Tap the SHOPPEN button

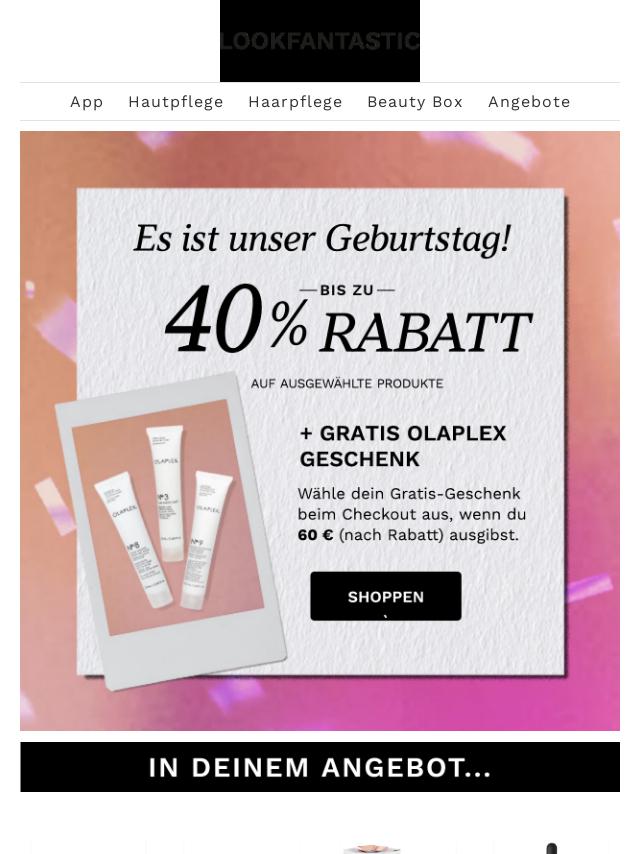tap(385, 597)
